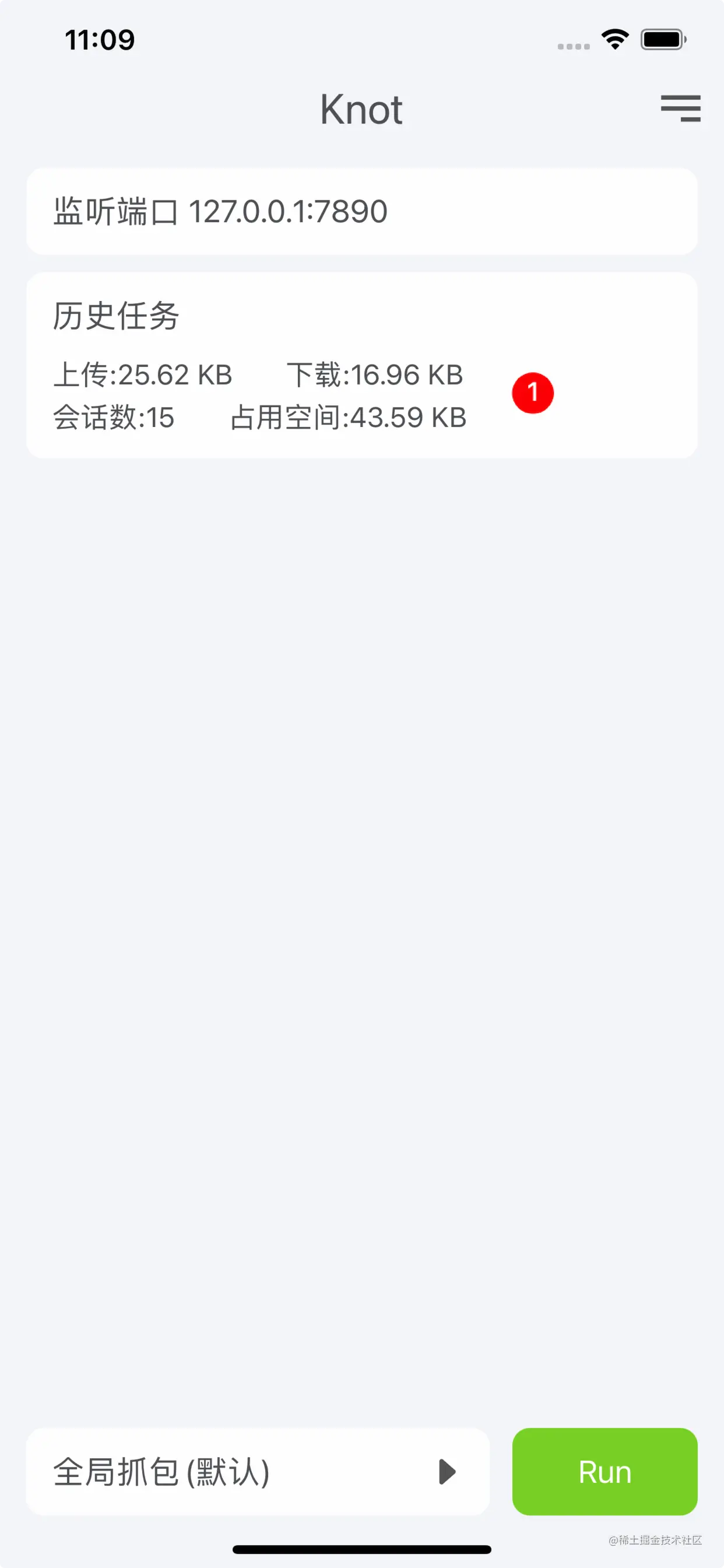The width and height of the screenshot is (724, 1568).
Task: Tap the 监听端口 127.0.0.1:7890 card
Action: click(x=361, y=211)
